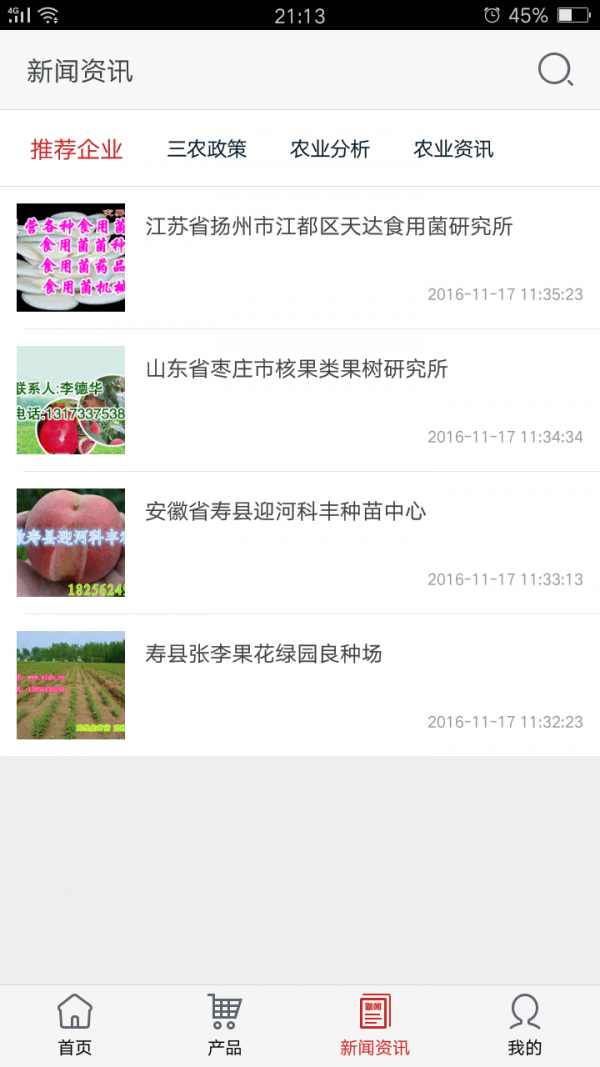This screenshot has width=600, height=1067.
Task: Open the search magnifier icon
Action: pyautogui.click(x=555, y=70)
